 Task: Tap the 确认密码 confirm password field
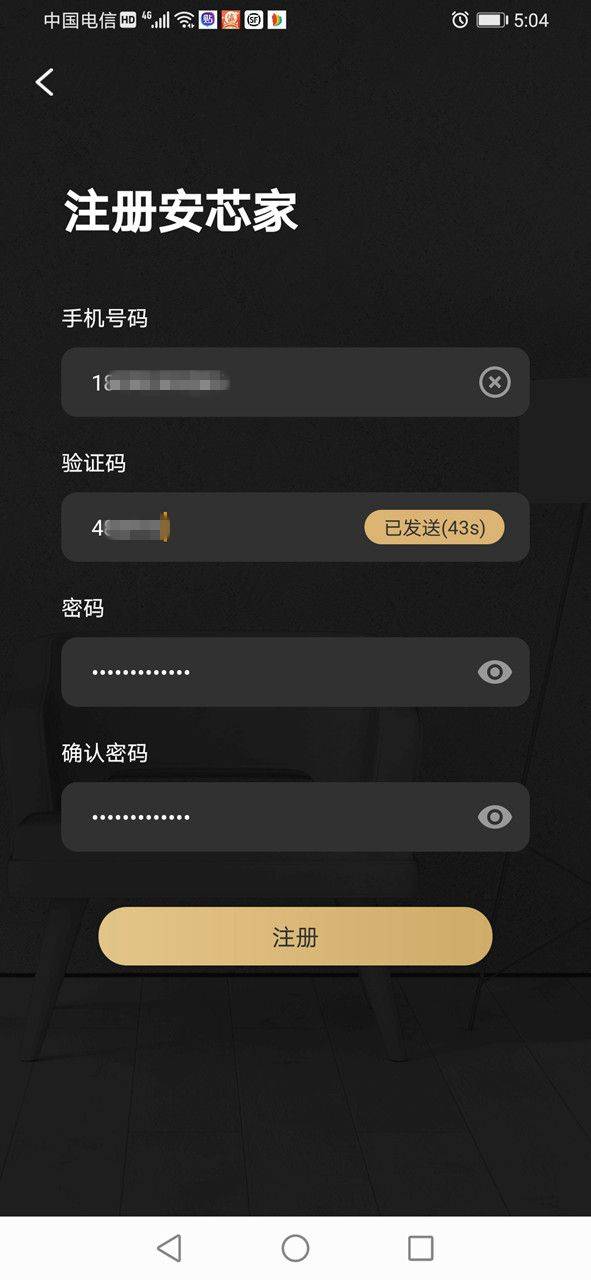(295, 817)
